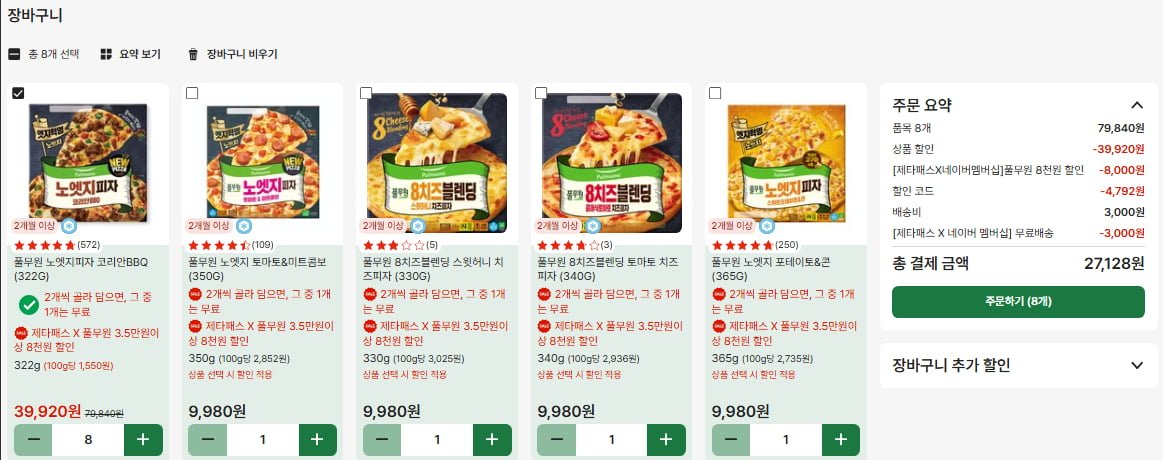Screen dimensions: 1163x460
Task: Increase quantity of 노엣지피자 코리안BBQ
Action: 143,439
